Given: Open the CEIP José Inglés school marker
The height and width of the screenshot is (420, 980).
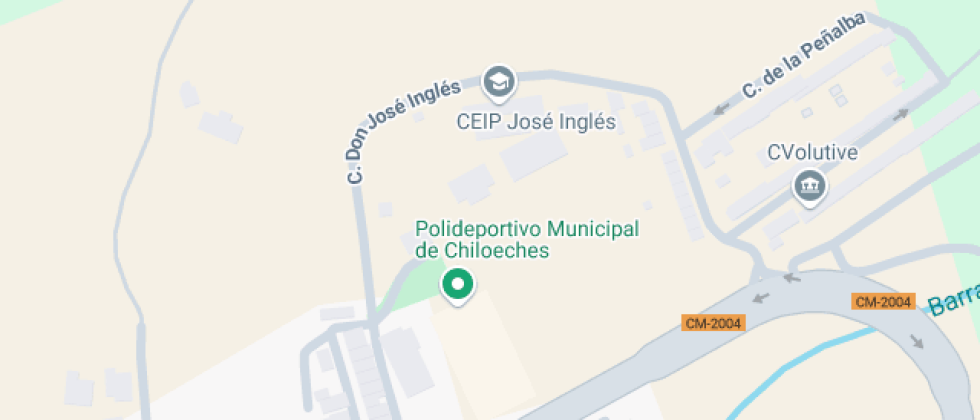Looking at the screenshot, I should pyautogui.click(x=498, y=82).
